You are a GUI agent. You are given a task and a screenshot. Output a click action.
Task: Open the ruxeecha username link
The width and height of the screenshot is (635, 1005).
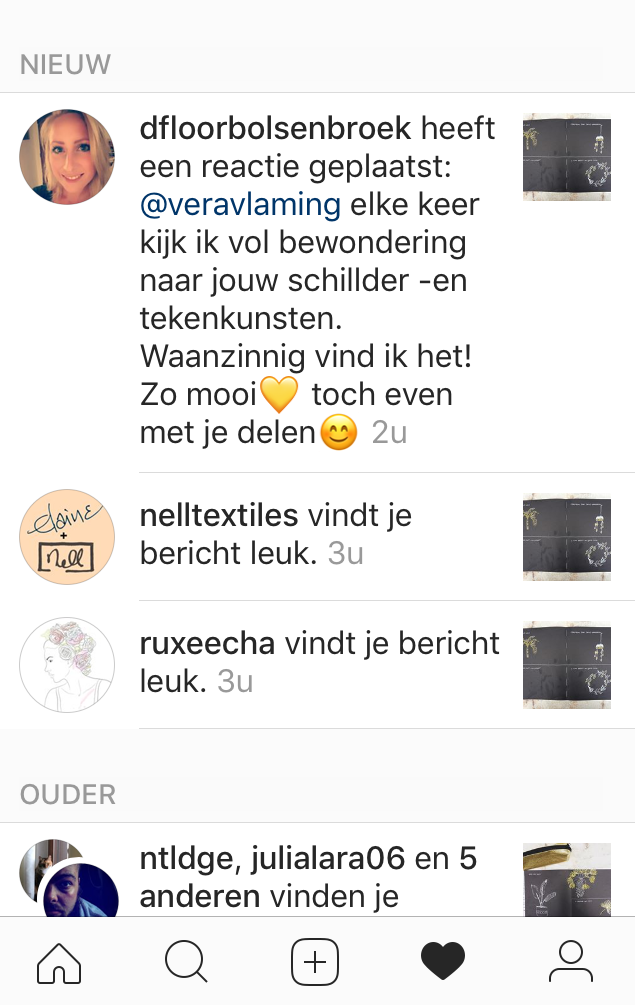[207, 644]
